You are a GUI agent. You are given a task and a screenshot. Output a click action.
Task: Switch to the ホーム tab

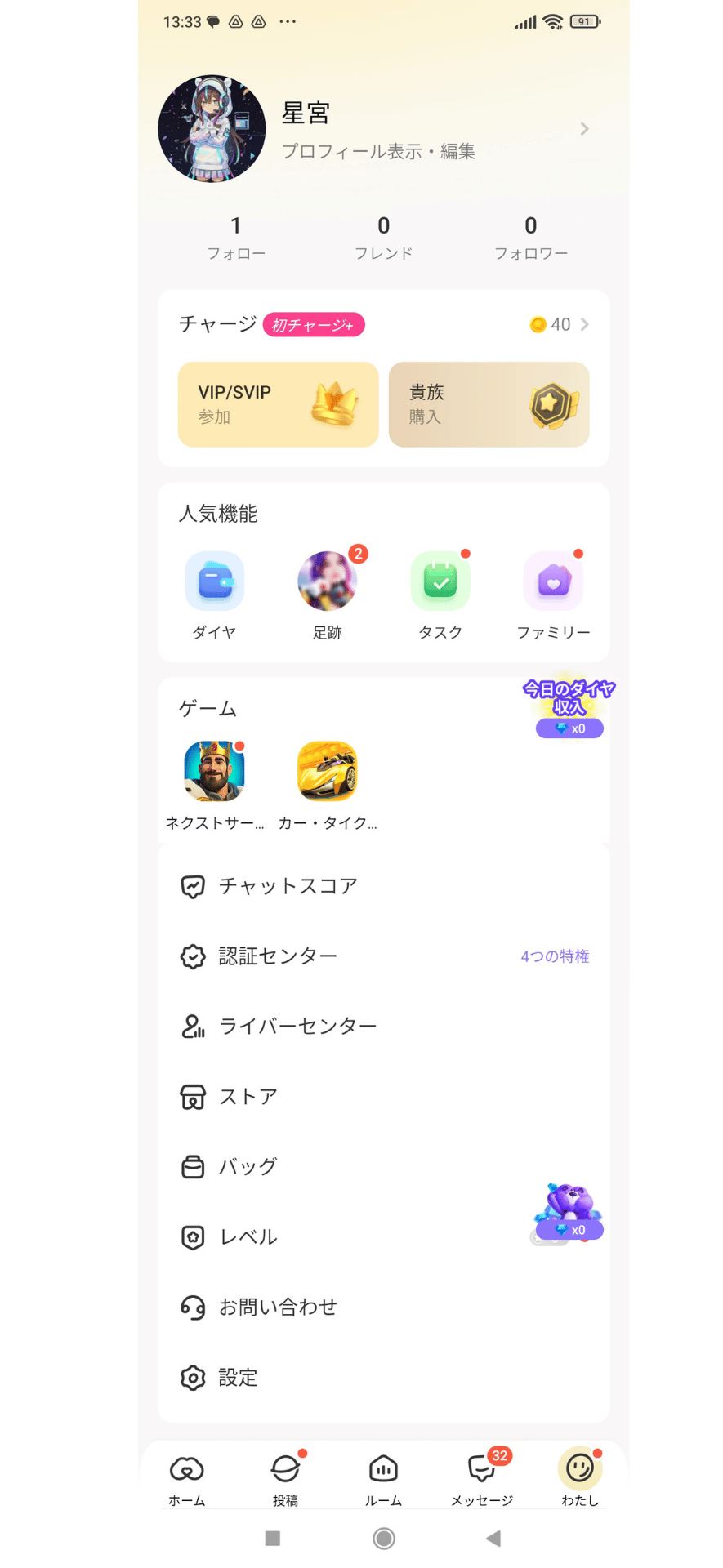(x=186, y=1478)
